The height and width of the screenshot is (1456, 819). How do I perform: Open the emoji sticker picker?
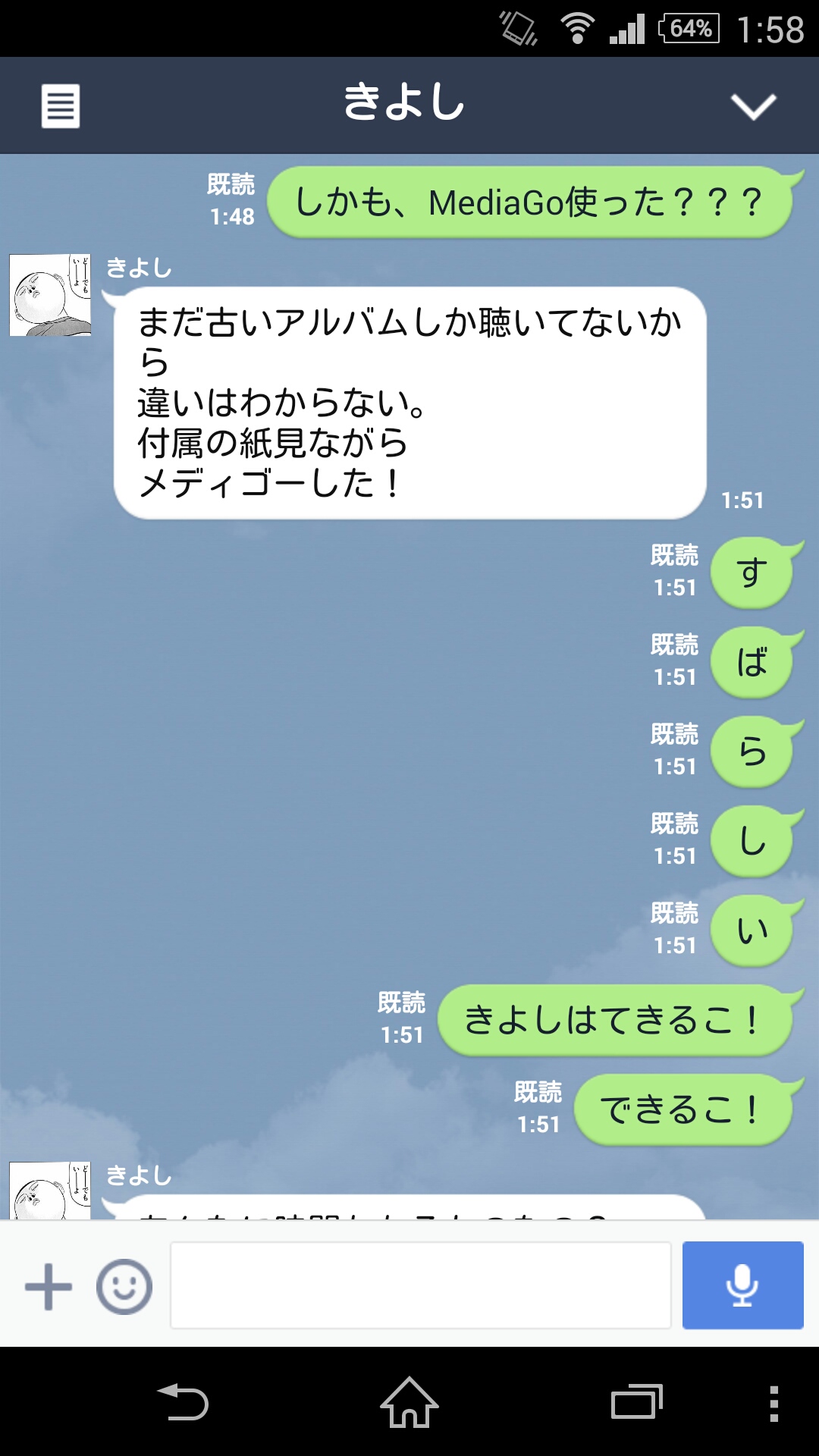click(x=124, y=1286)
